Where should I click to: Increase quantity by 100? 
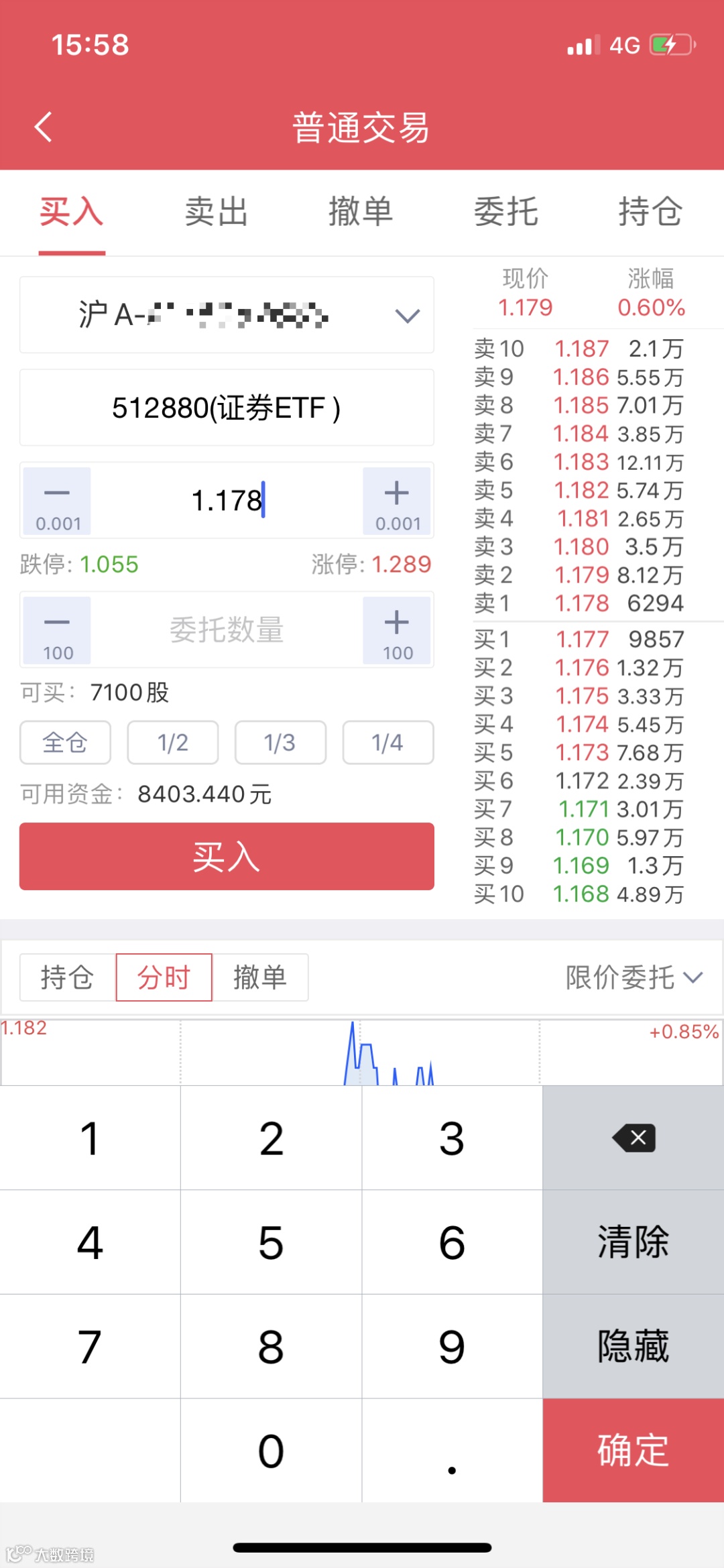pos(397,630)
